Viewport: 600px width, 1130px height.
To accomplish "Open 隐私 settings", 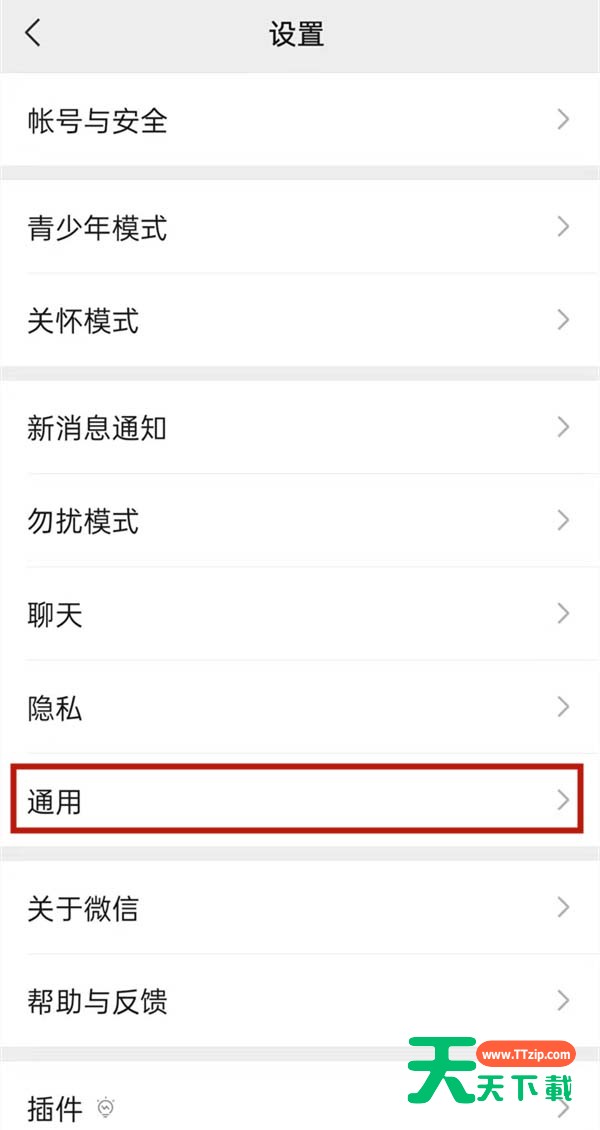I will [x=300, y=708].
